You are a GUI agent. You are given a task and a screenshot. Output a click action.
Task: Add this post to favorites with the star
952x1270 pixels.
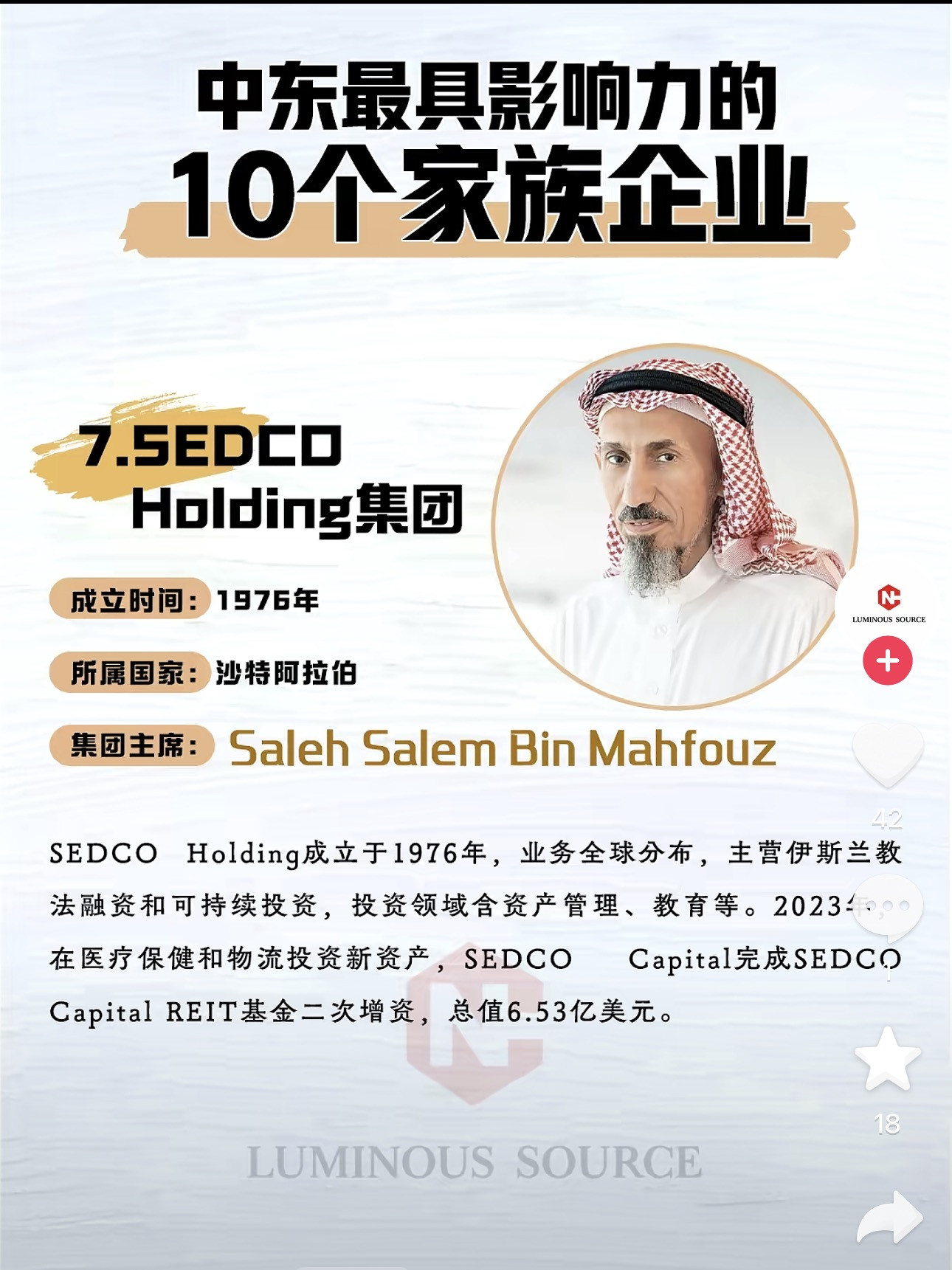click(x=887, y=1060)
